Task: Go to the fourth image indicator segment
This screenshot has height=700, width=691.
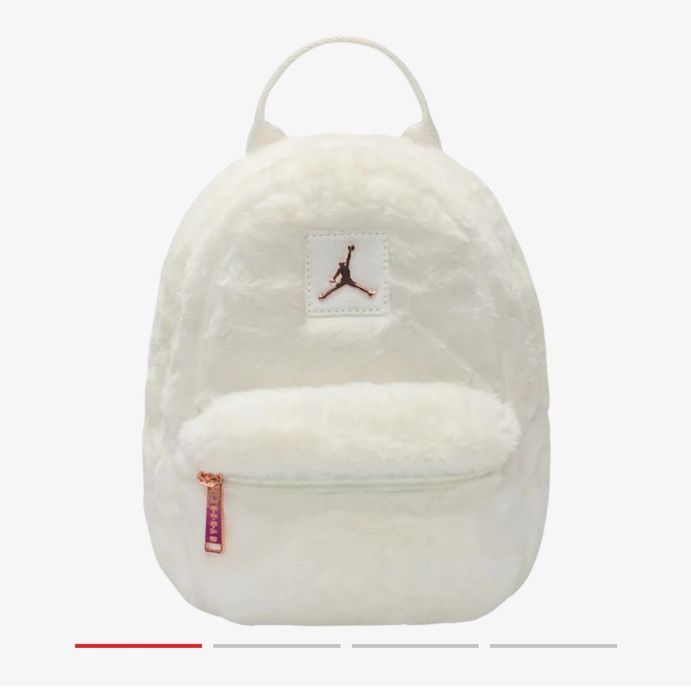Action: [x=553, y=646]
